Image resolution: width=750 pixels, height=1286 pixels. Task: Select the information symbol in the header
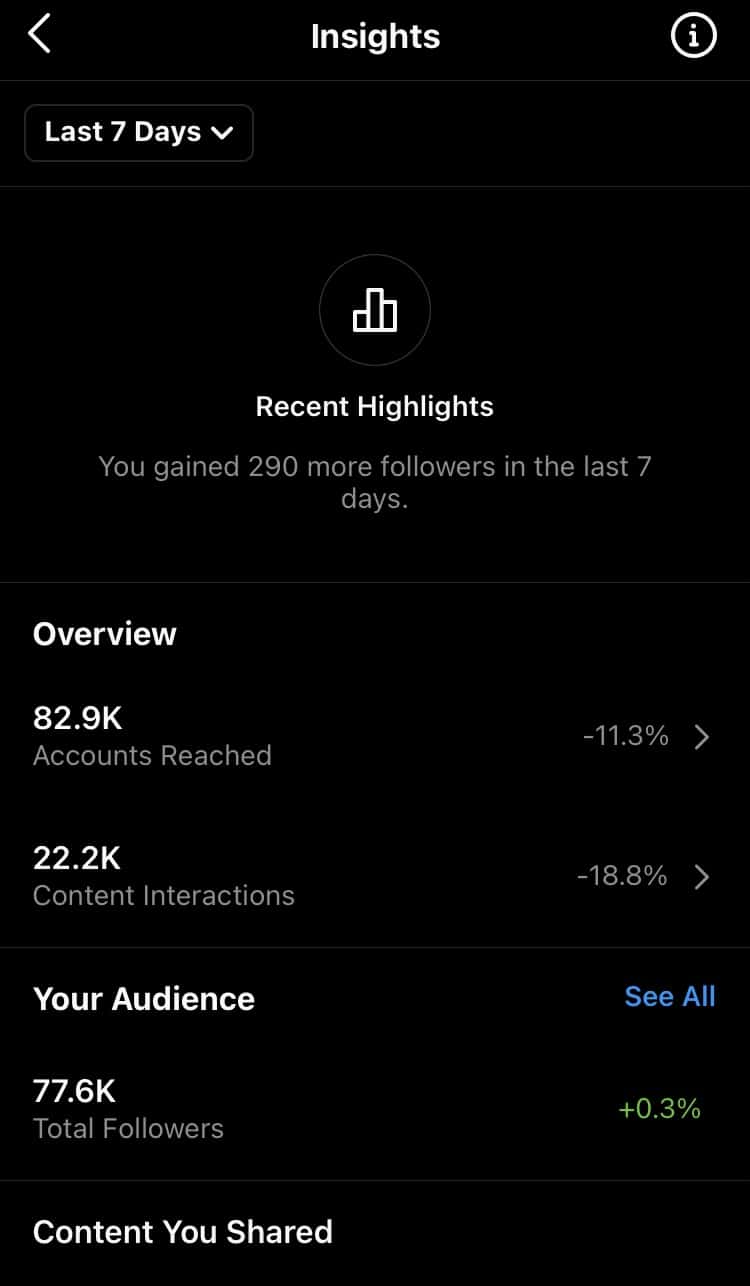coord(693,33)
